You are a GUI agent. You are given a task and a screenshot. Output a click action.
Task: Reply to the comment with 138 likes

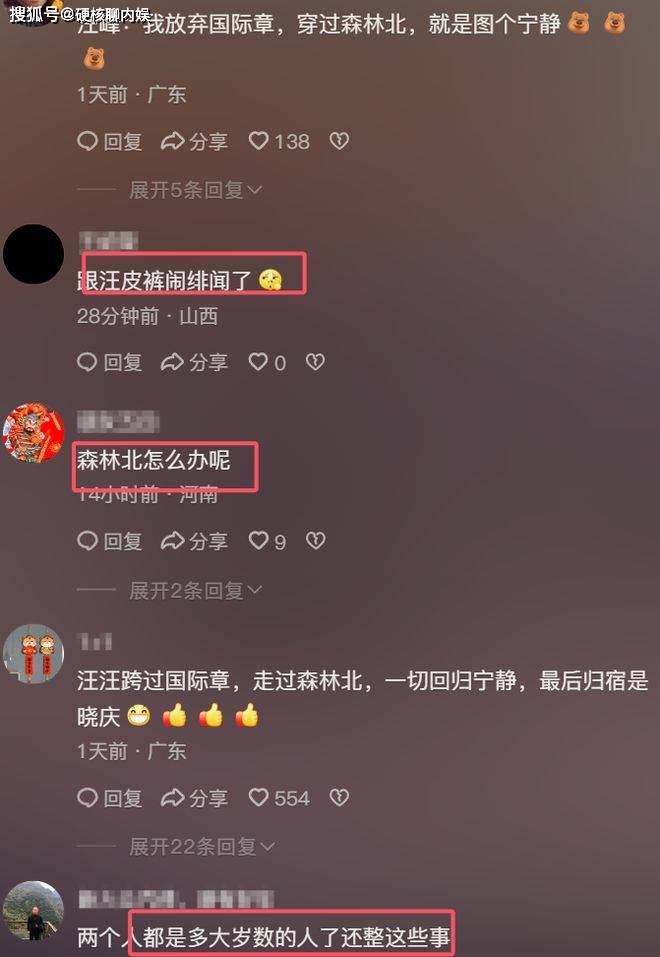(x=110, y=142)
